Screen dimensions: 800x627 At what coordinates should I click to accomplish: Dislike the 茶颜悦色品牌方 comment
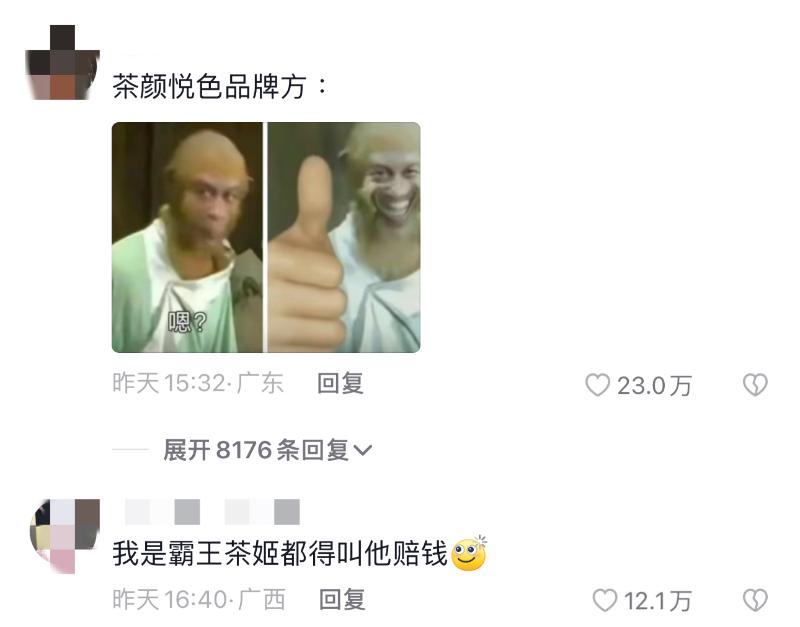tap(755, 385)
